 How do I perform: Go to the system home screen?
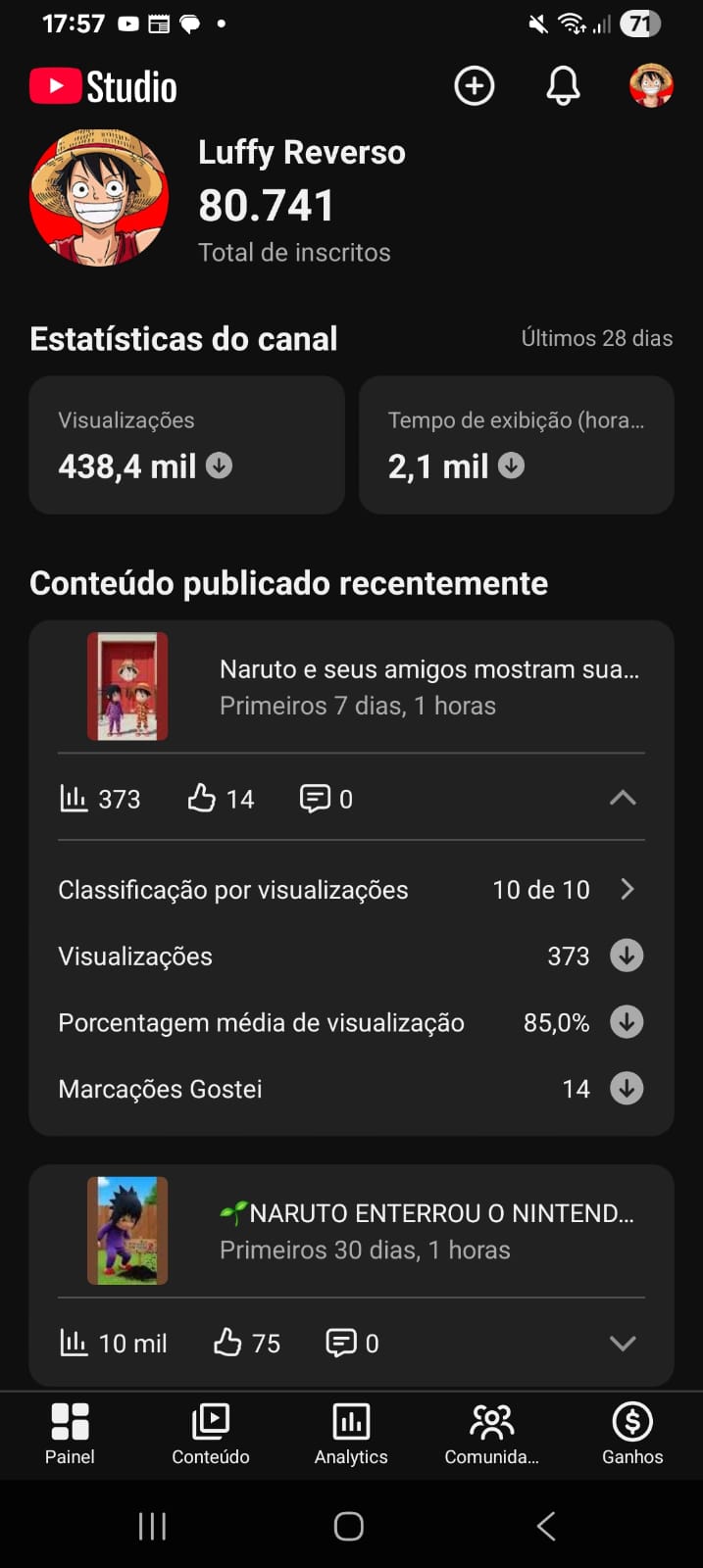[x=349, y=1526]
